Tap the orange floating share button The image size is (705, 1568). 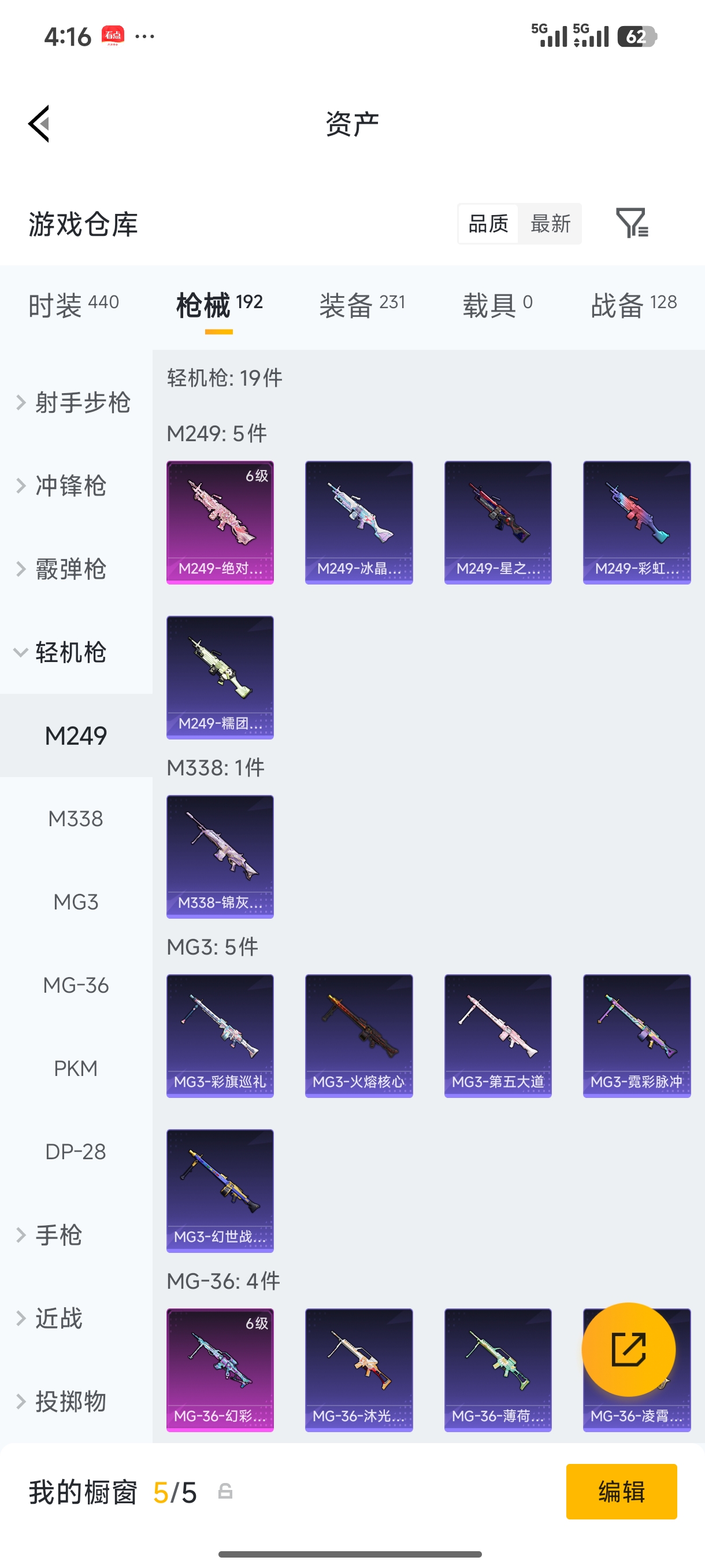point(628,1349)
